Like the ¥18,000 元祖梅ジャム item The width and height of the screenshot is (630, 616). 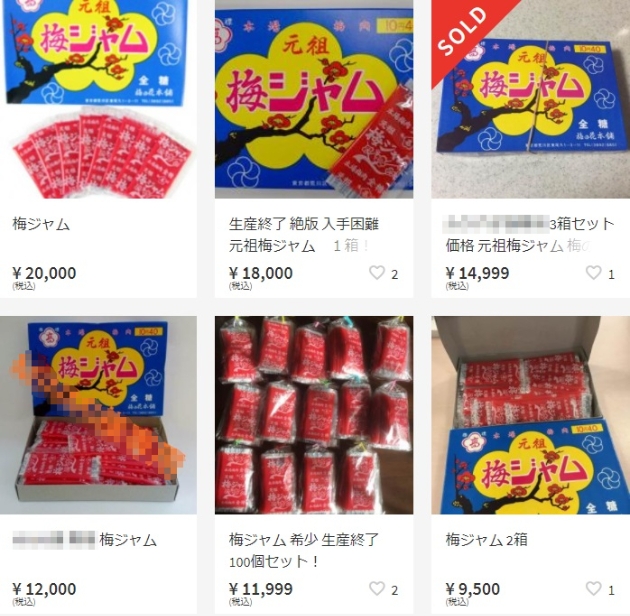377,273
